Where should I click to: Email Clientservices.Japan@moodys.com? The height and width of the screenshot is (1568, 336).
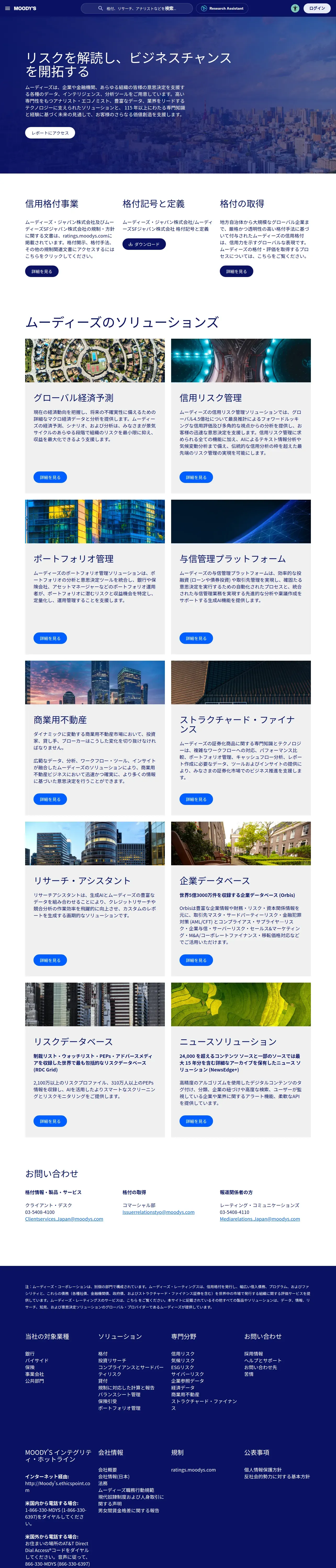pos(64,1219)
